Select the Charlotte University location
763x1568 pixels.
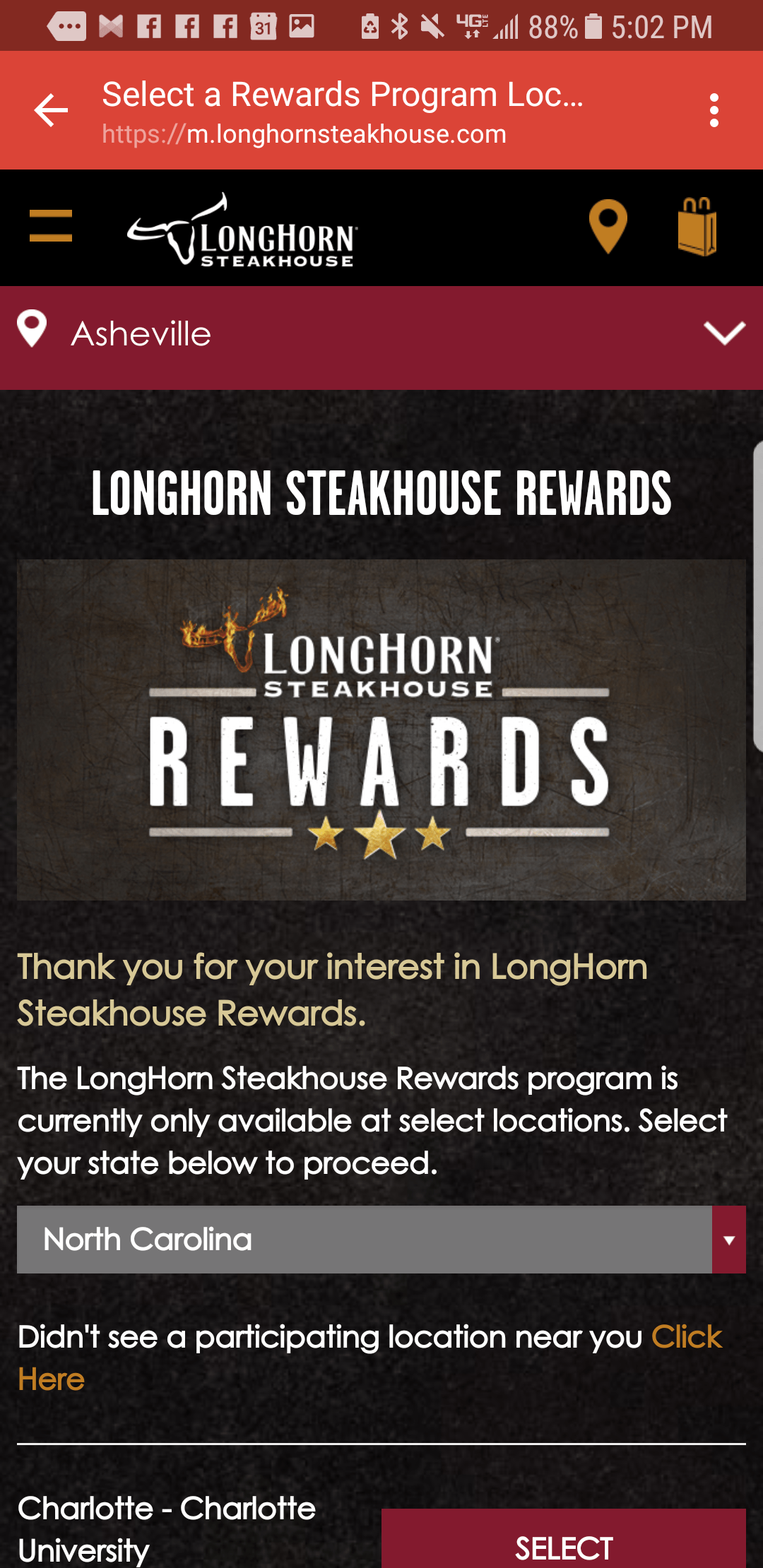click(563, 1547)
